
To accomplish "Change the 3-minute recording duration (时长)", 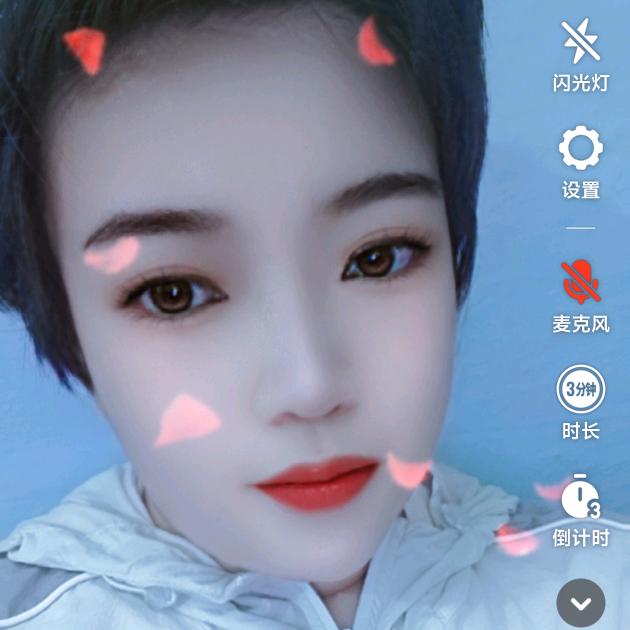I will click(580, 391).
